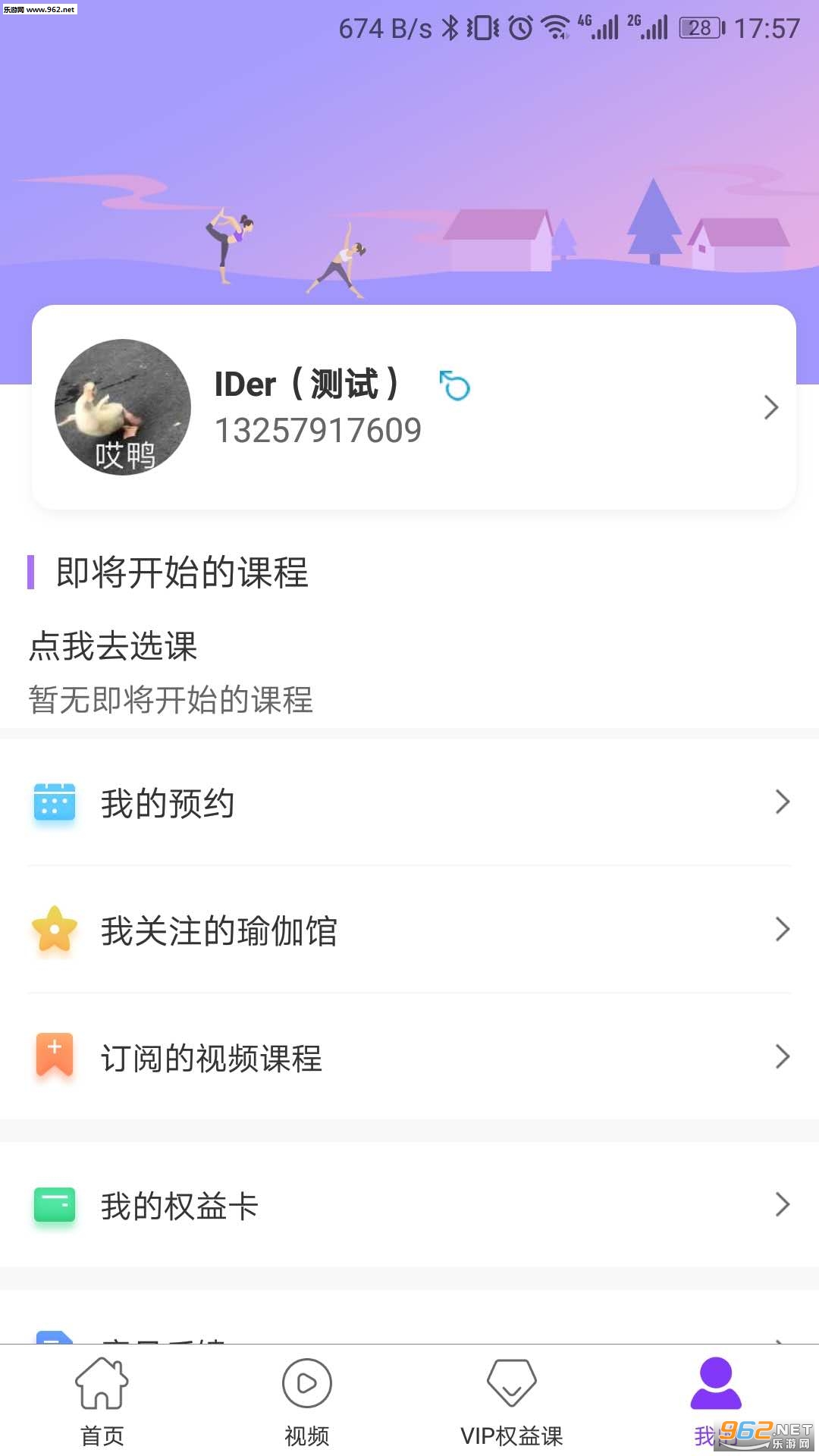Open 订阅的视频课程 row
Screen dimensions: 819x1456
coord(409,1057)
